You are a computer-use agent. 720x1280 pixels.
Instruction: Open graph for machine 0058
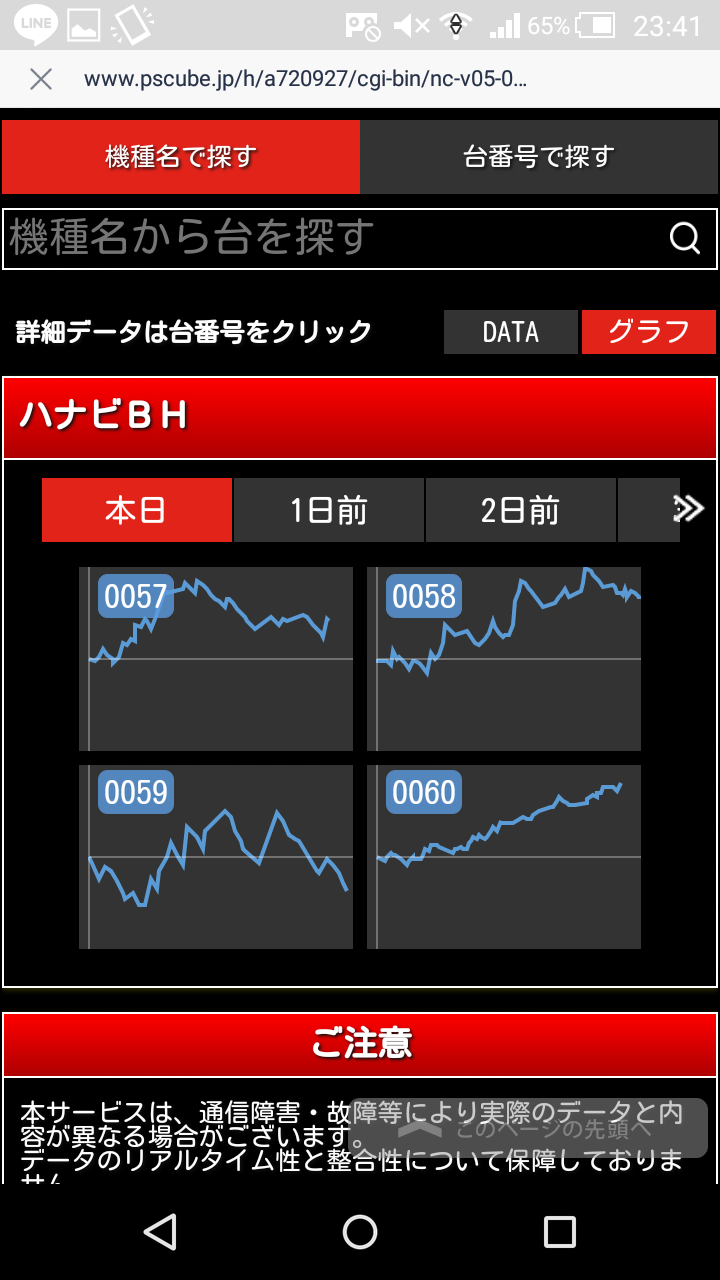[504, 659]
